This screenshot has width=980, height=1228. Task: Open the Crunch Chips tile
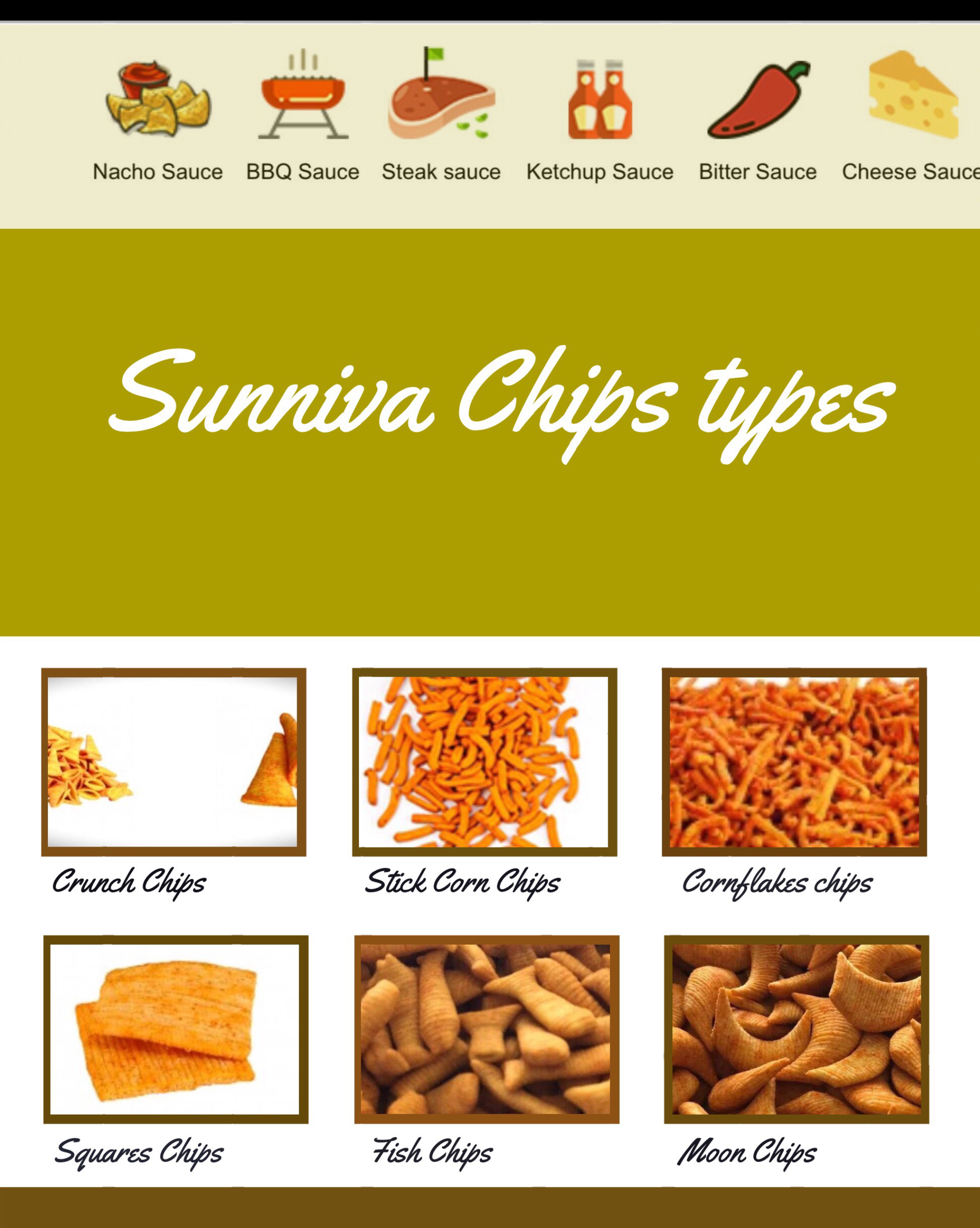pyautogui.click(x=174, y=762)
